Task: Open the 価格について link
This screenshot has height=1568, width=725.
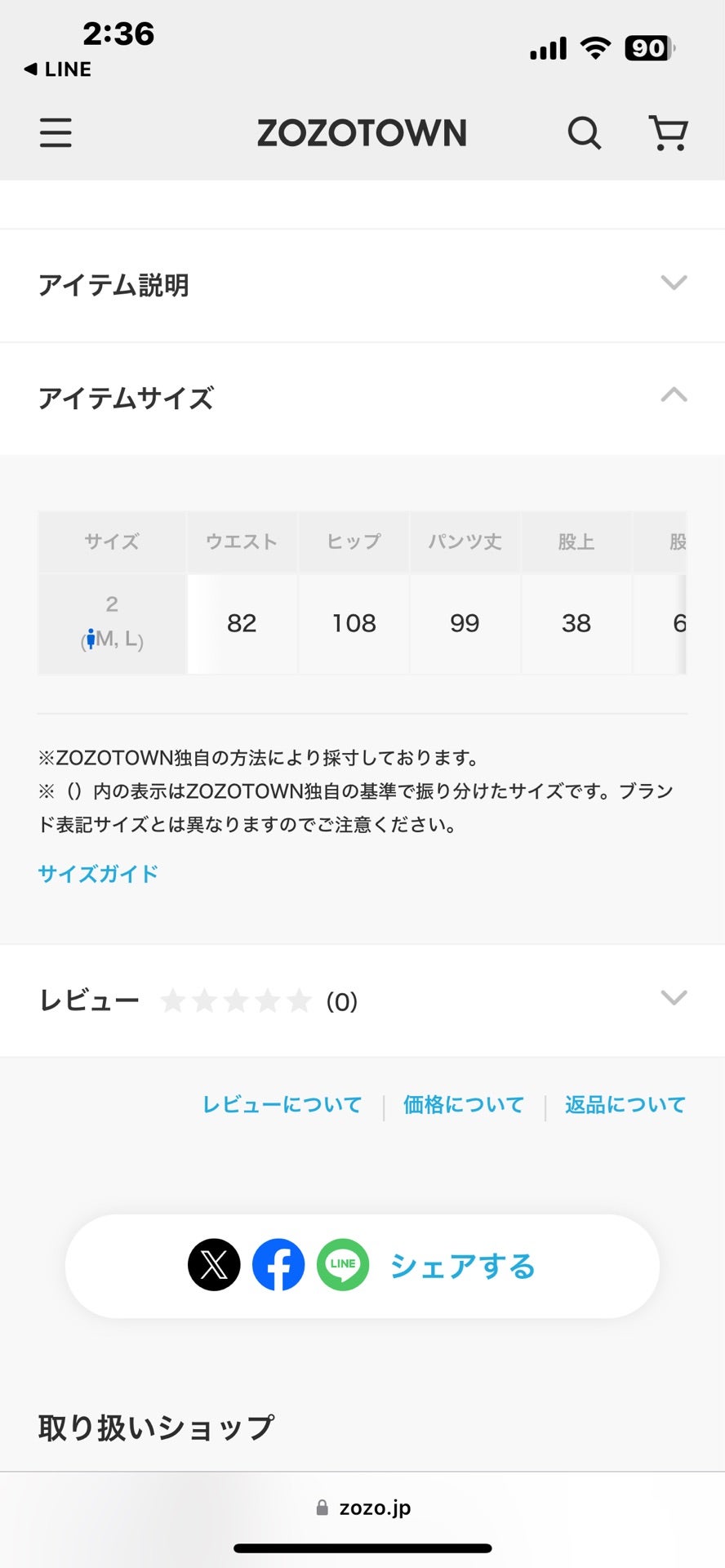Action: (x=463, y=1105)
